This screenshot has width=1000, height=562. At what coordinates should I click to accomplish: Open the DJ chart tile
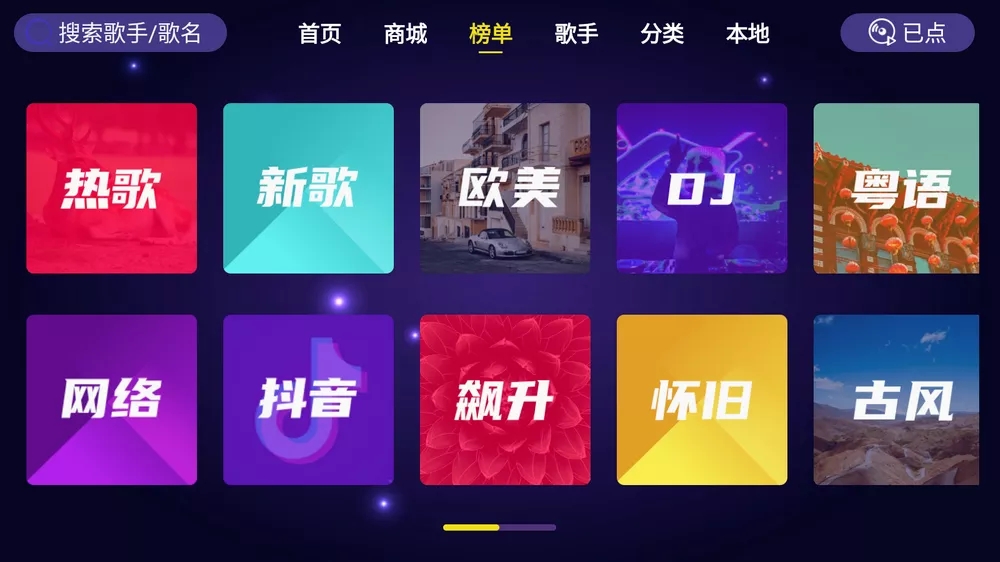coord(702,188)
